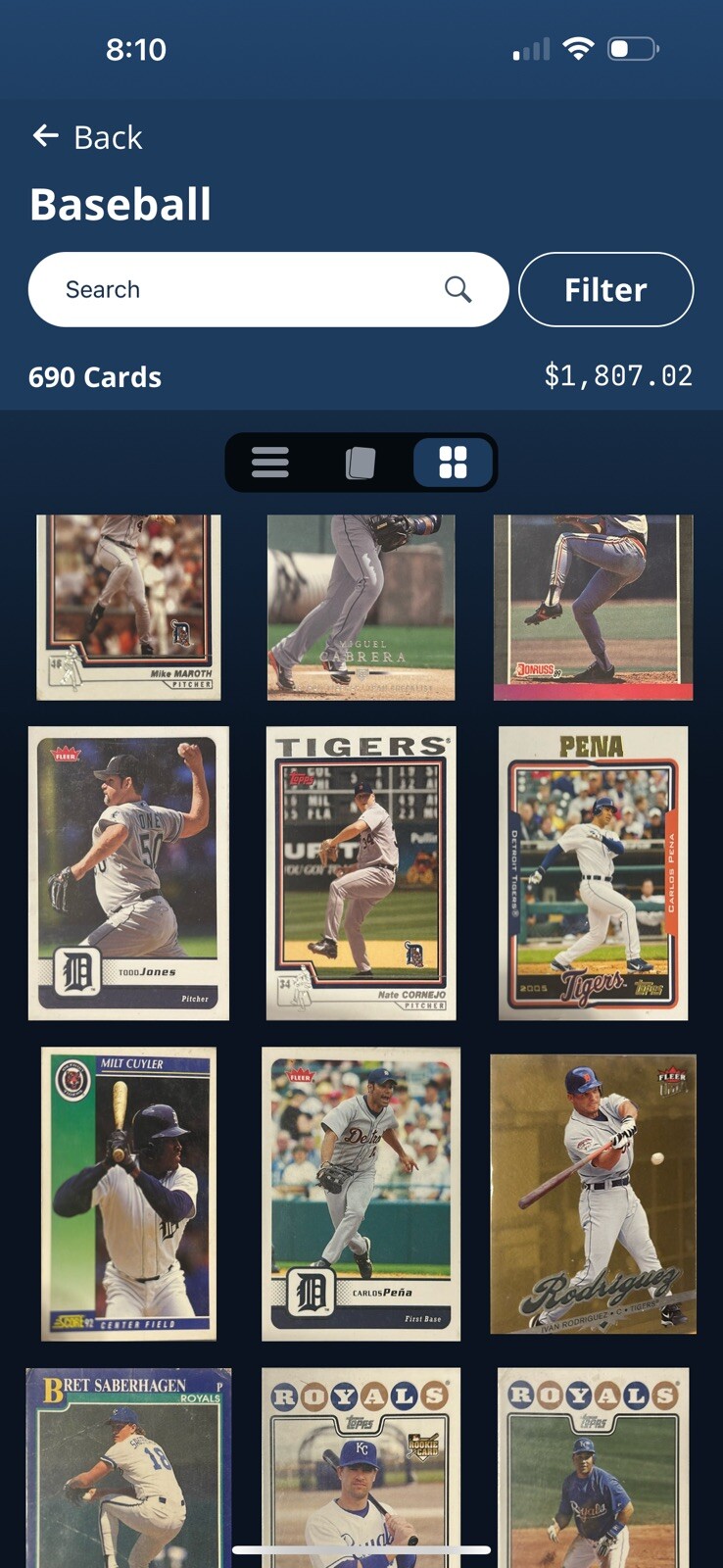View the Royals Topps rookie card
Image resolution: width=723 pixels, height=1568 pixels.
click(361, 1465)
